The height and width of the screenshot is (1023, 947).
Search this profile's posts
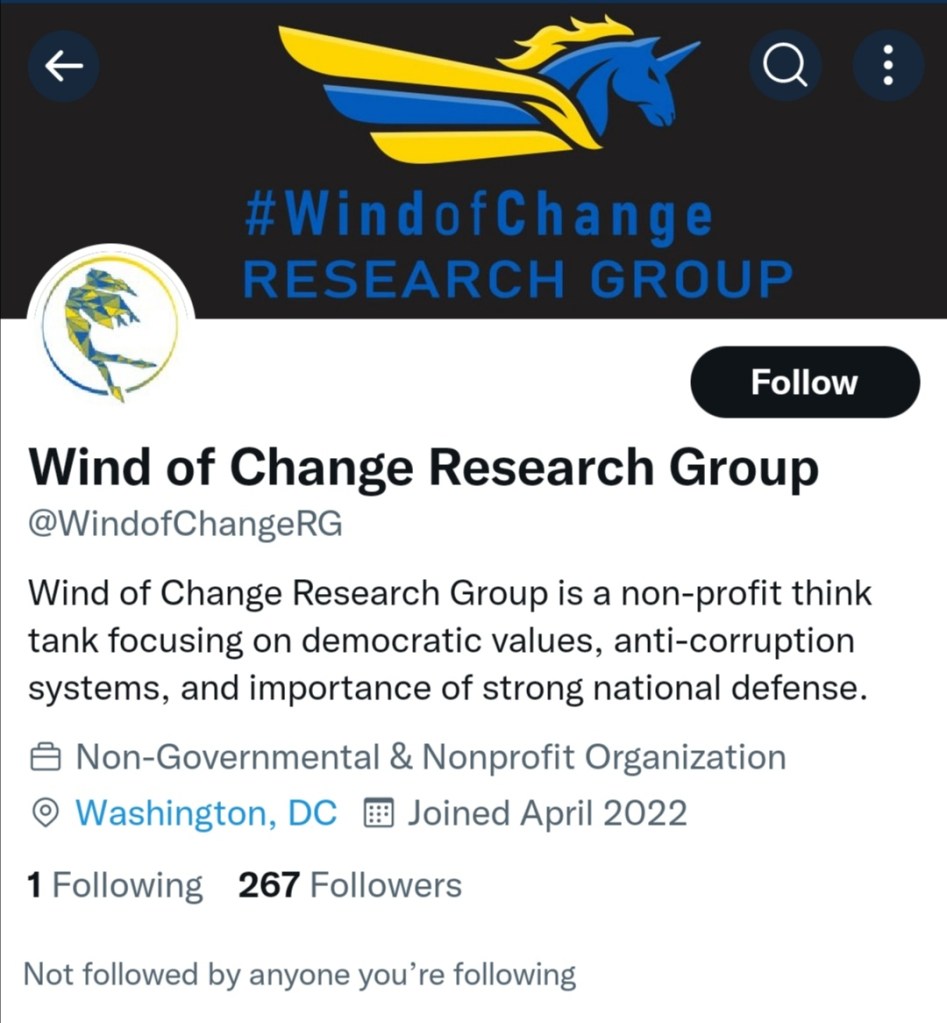(x=785, y=66)
